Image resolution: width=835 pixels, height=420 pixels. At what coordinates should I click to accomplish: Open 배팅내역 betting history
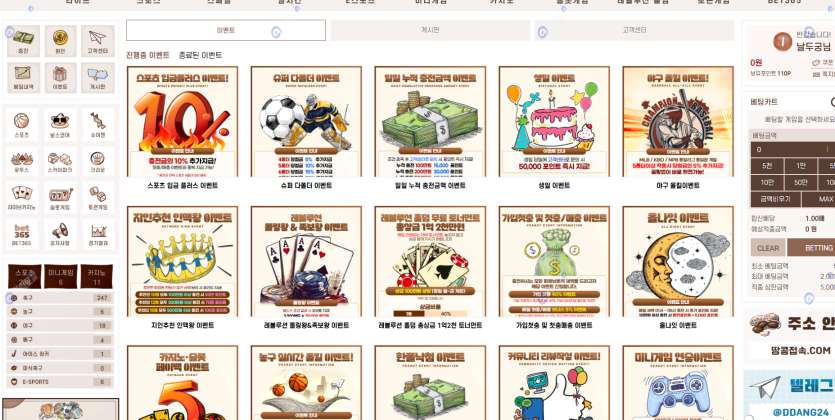tap(23, 77)
